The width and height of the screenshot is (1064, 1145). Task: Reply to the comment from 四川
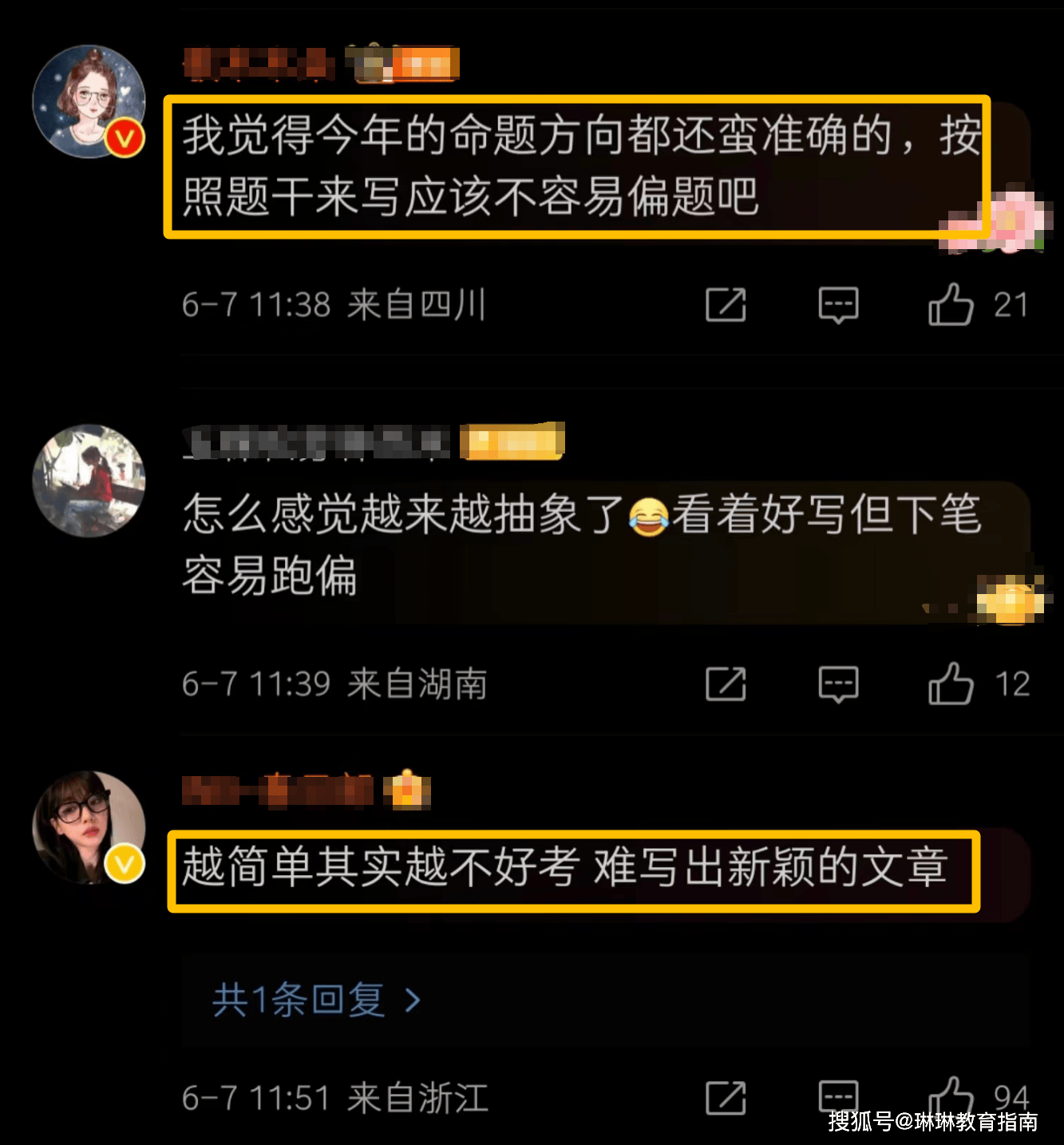click(x=838, y=305)
